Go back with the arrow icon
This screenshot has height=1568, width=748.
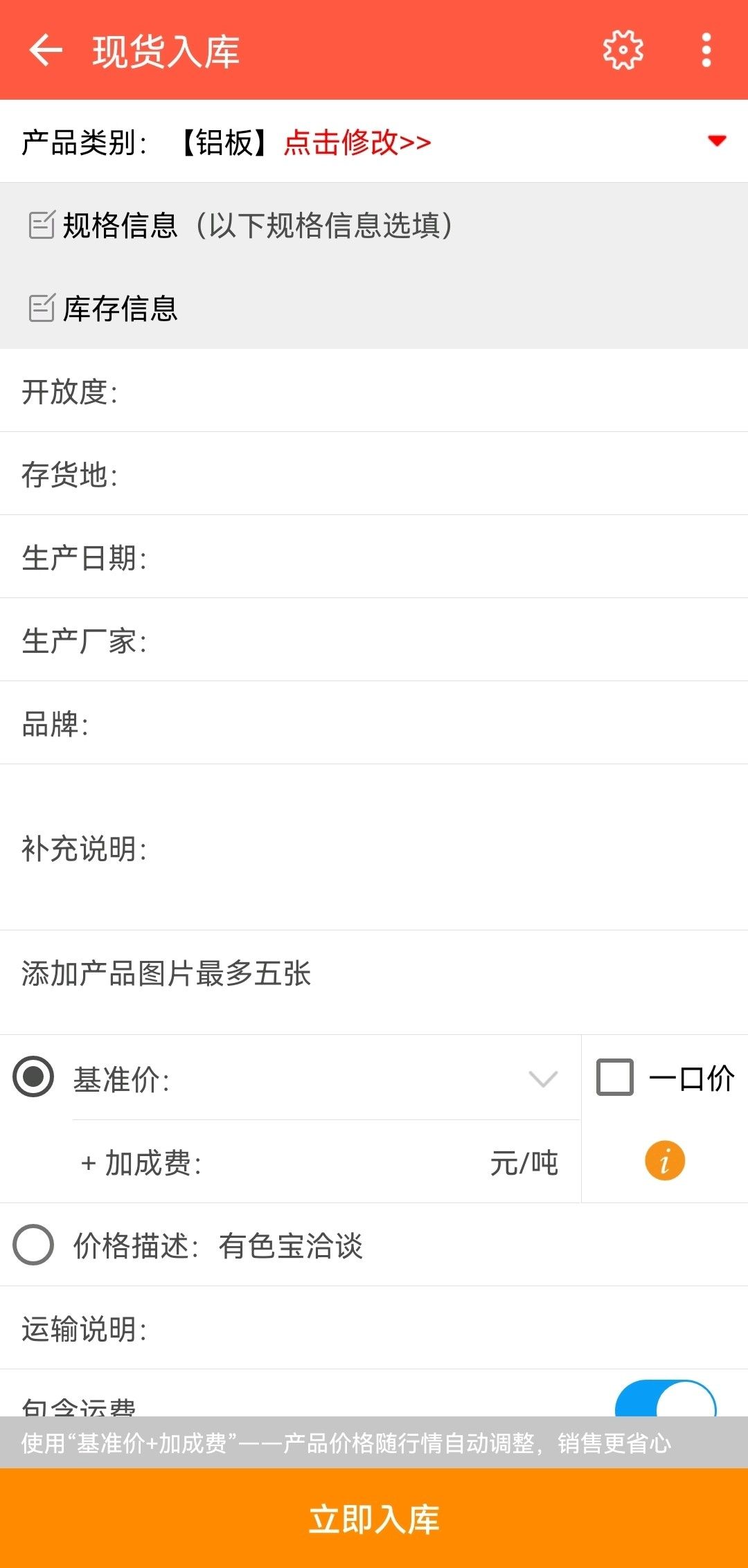point(46,51)
